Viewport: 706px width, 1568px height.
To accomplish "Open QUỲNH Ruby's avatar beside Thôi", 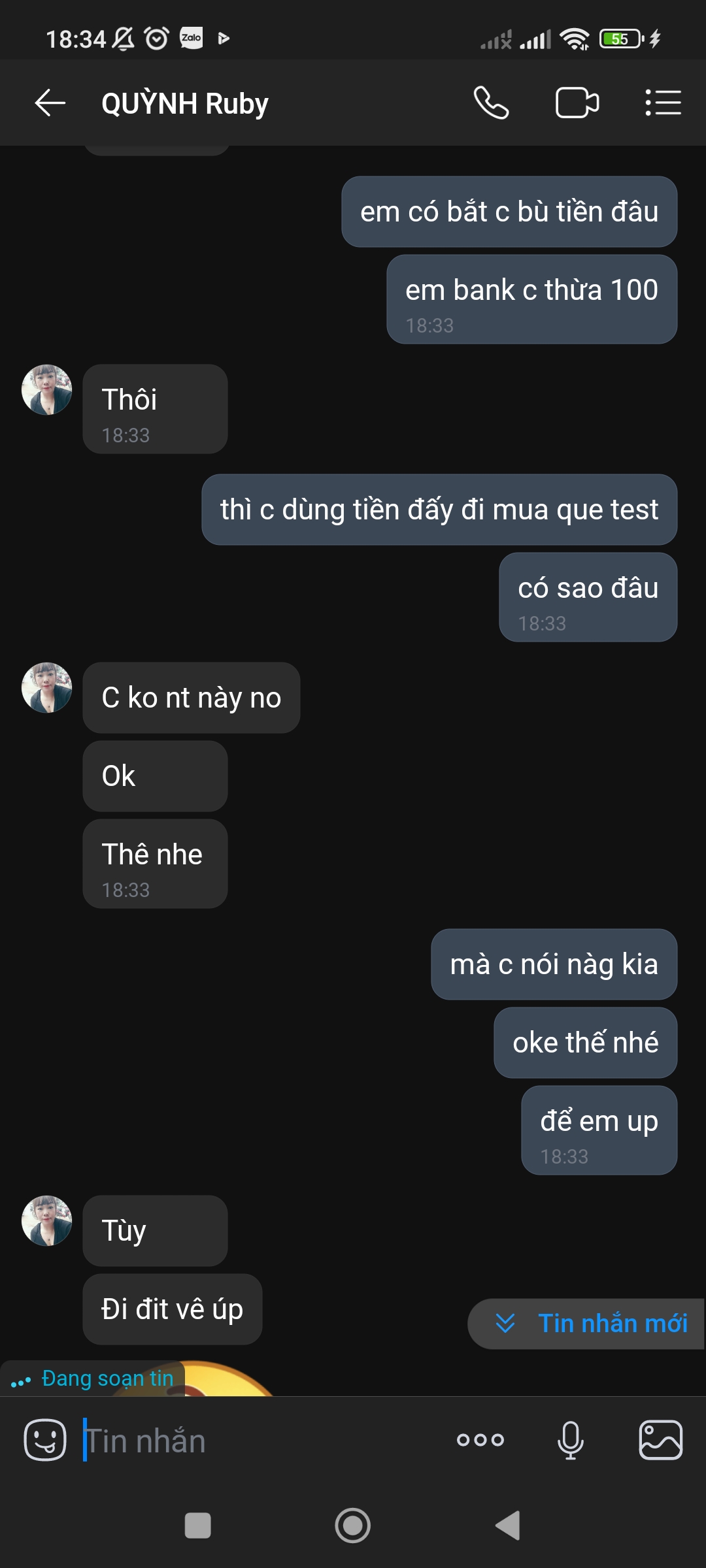I will coord(47,390).
